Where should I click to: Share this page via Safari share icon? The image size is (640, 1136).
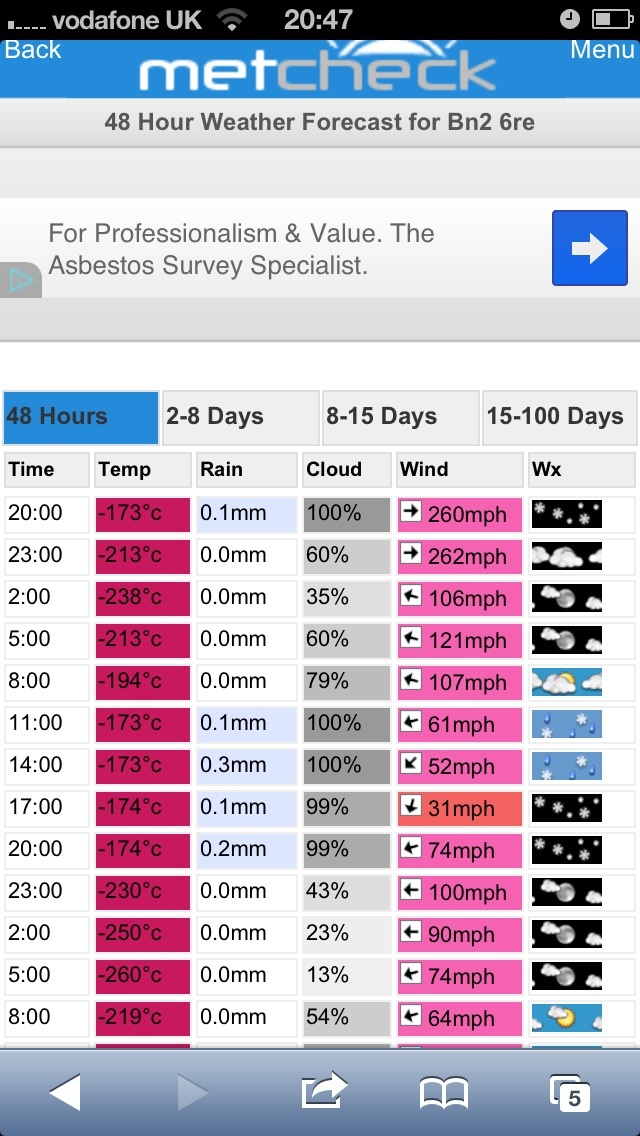tap(324, 1090)
